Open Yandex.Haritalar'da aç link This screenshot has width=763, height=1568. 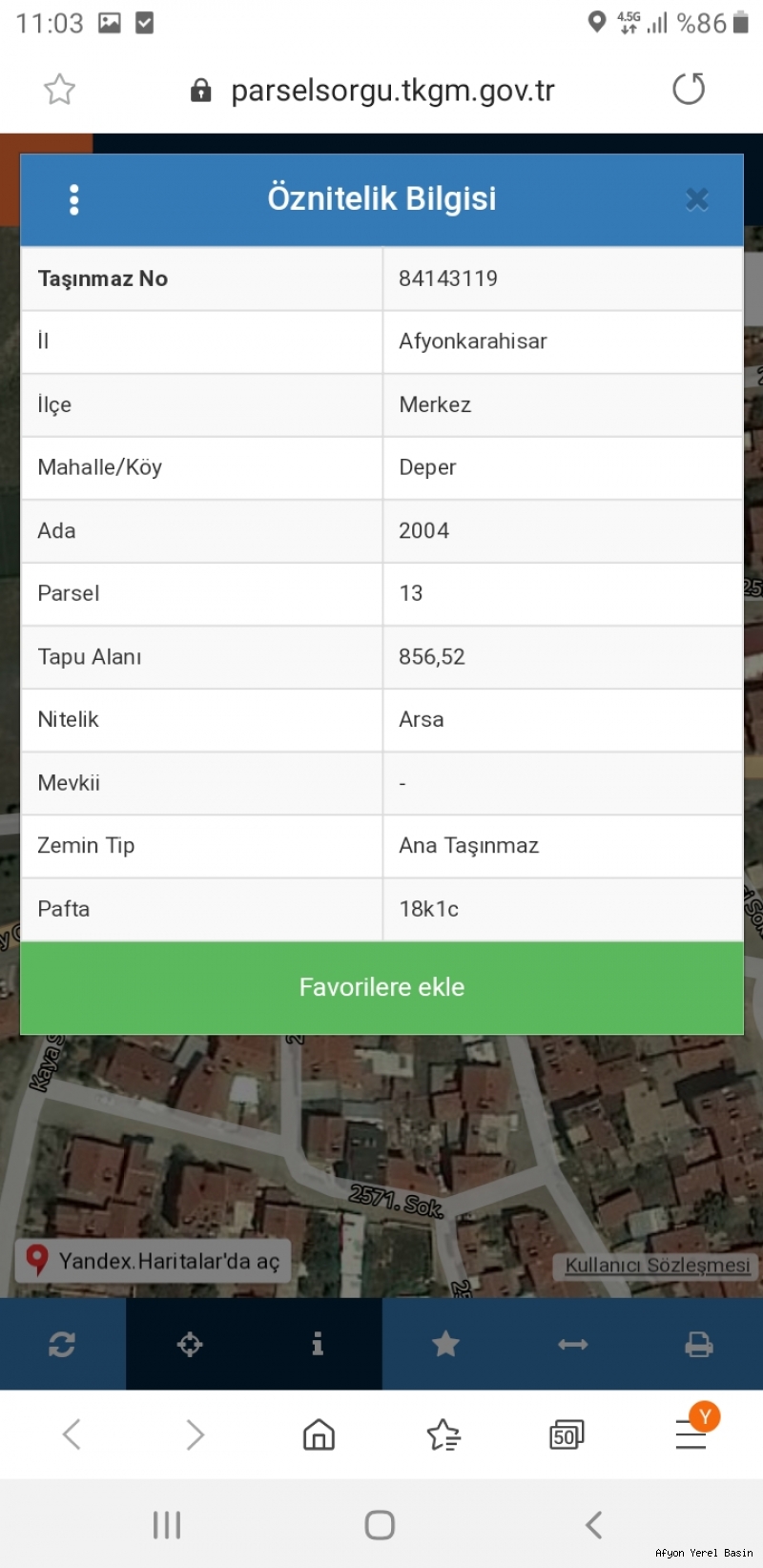(154, 1261)
